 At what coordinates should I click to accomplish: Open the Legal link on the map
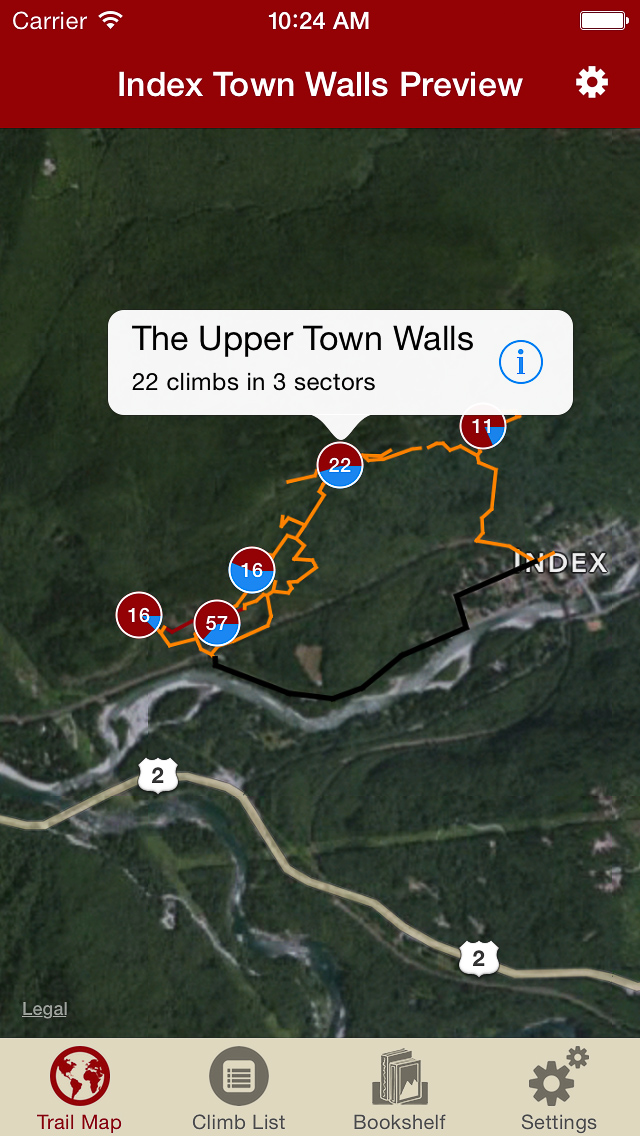[x=45, y=1009]
